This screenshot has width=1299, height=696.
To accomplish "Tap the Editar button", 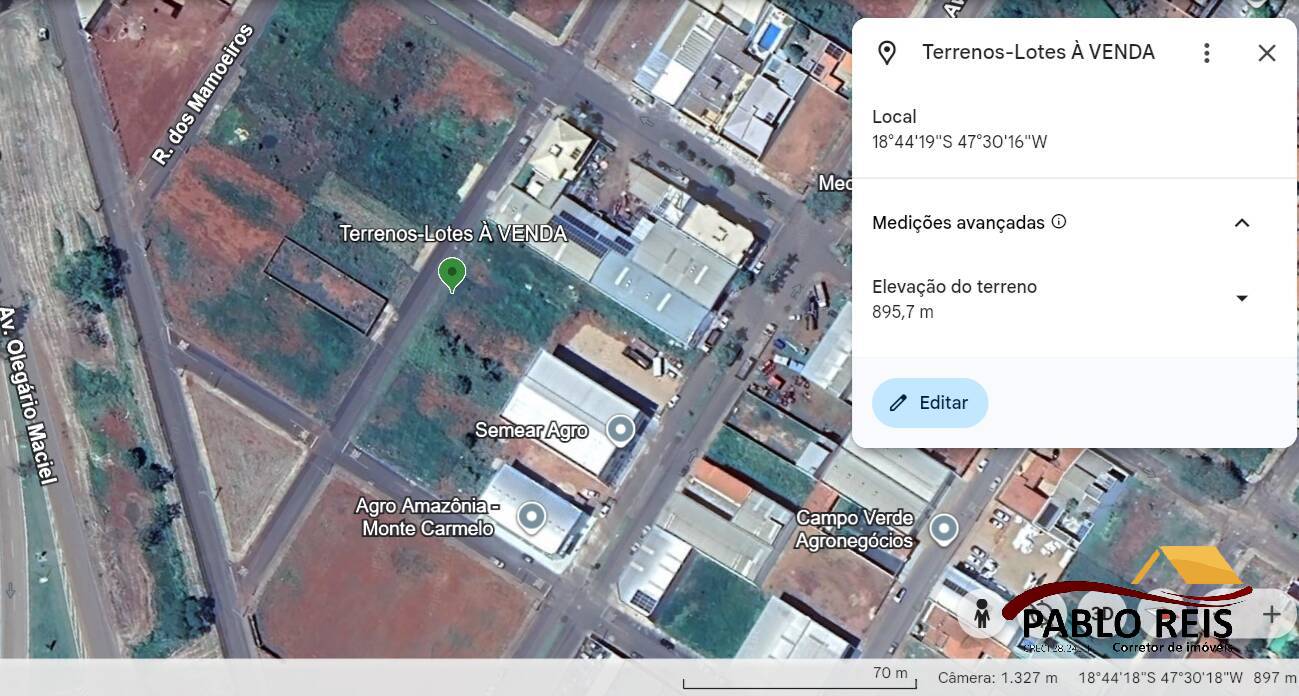I will [930, 403].
